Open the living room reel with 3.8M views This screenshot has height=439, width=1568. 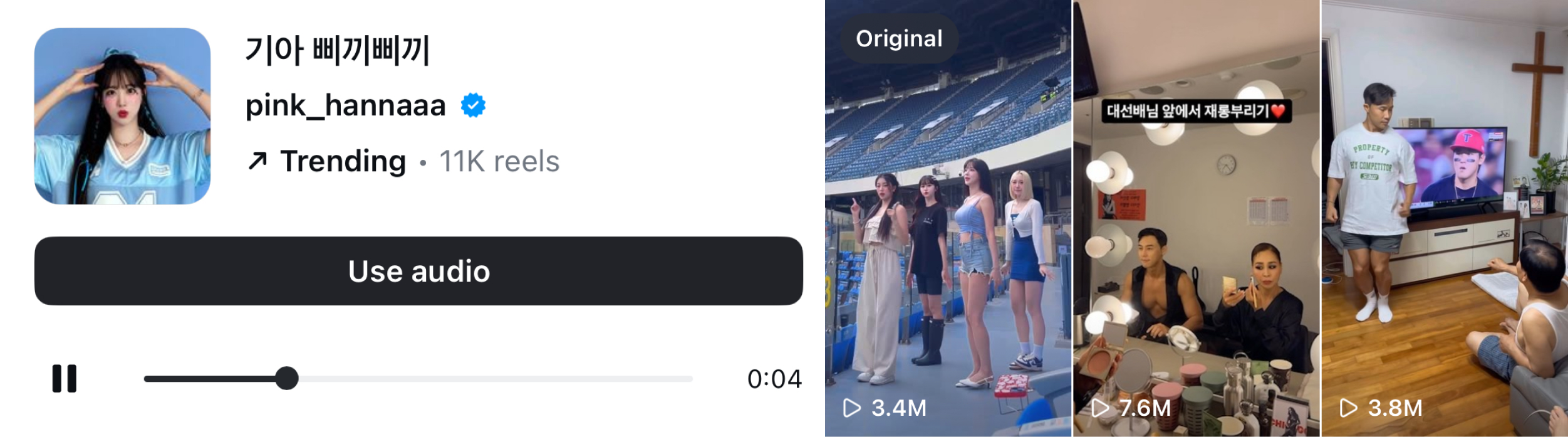click(x=1444, y=219)
